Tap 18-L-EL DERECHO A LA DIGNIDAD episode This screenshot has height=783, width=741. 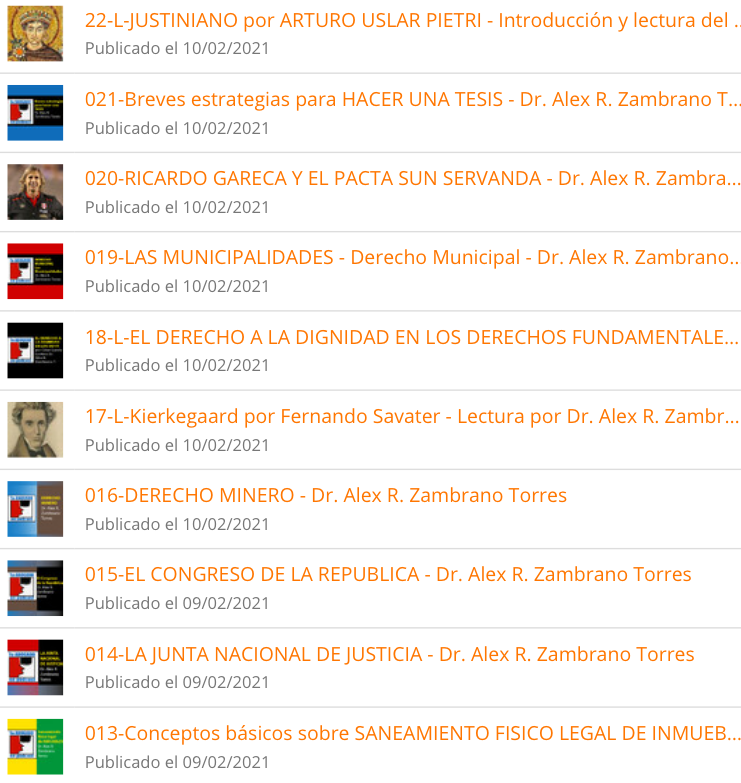(x=412, y=338)
